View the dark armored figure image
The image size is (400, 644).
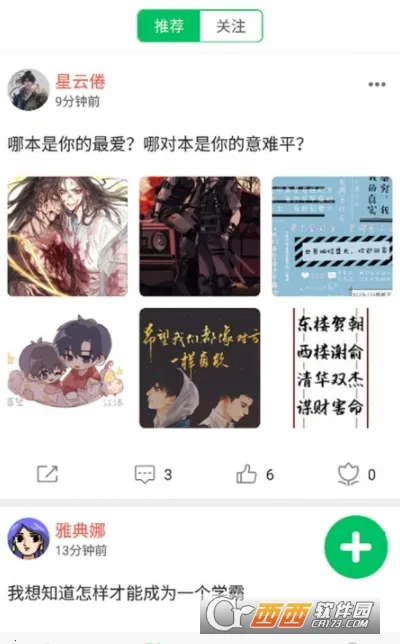[200, 236]
